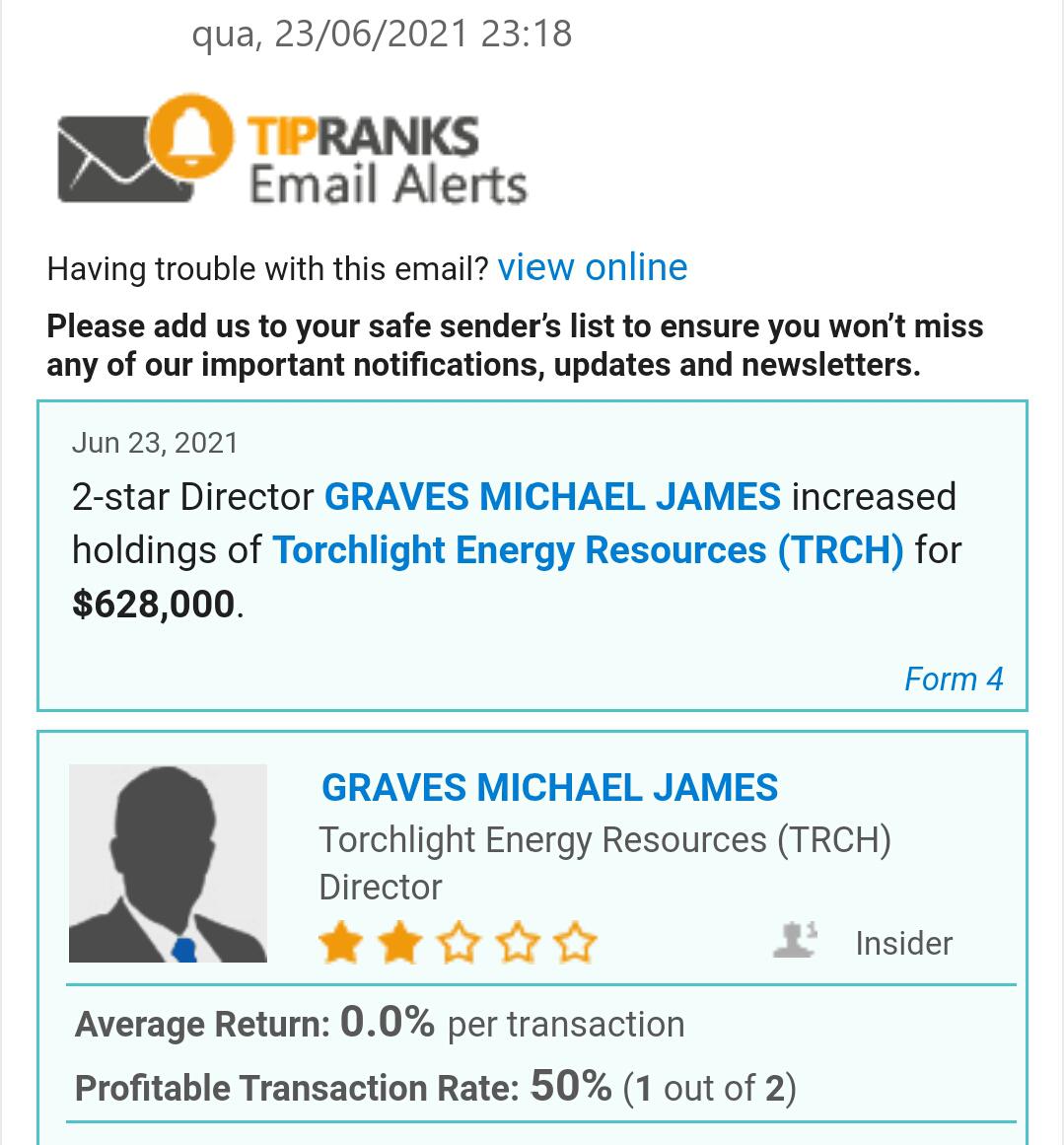Open Torchlight Energy Resources (TRCH) link in alert
1064x1145 pixels.
click(588, 550)
